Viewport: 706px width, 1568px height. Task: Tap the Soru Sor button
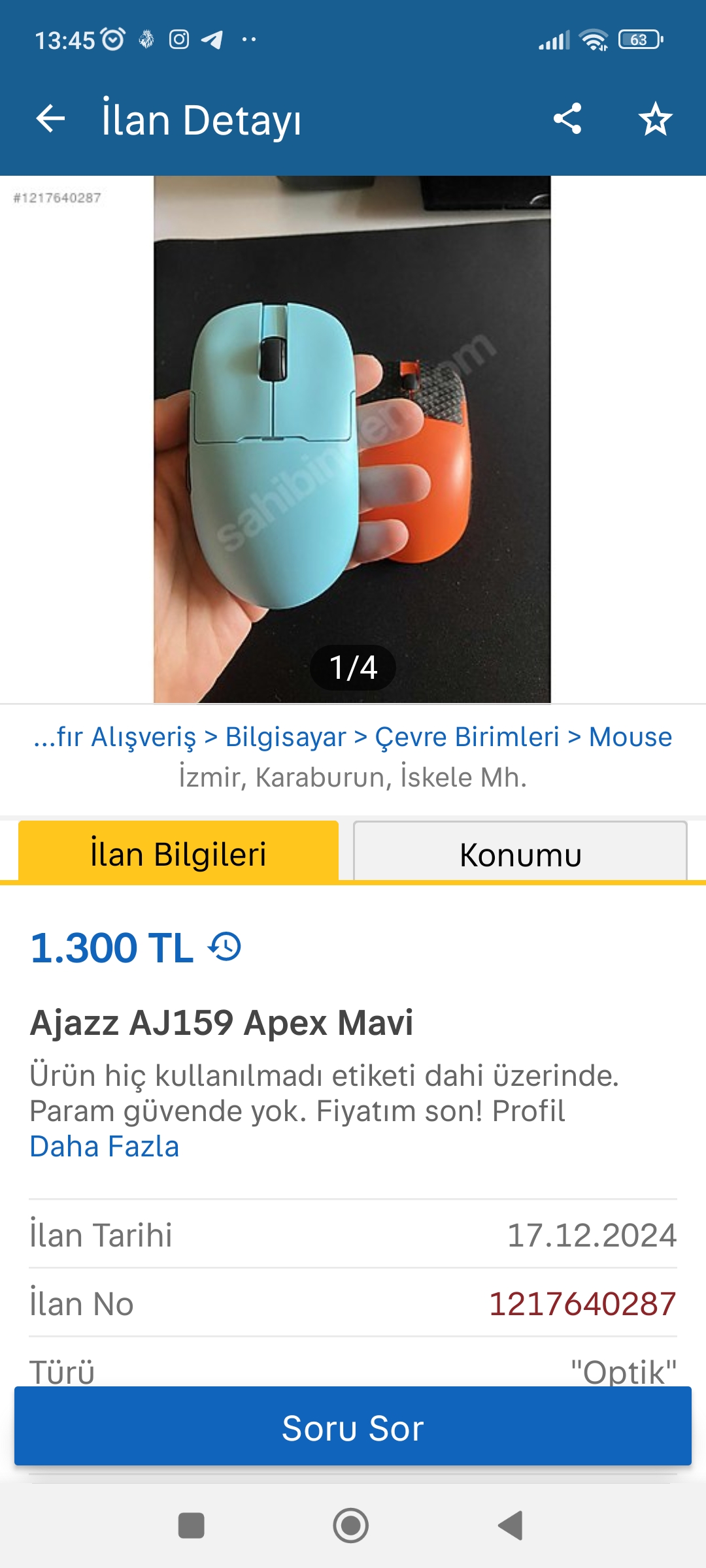pyautogui.click(x=353, y=1427)
